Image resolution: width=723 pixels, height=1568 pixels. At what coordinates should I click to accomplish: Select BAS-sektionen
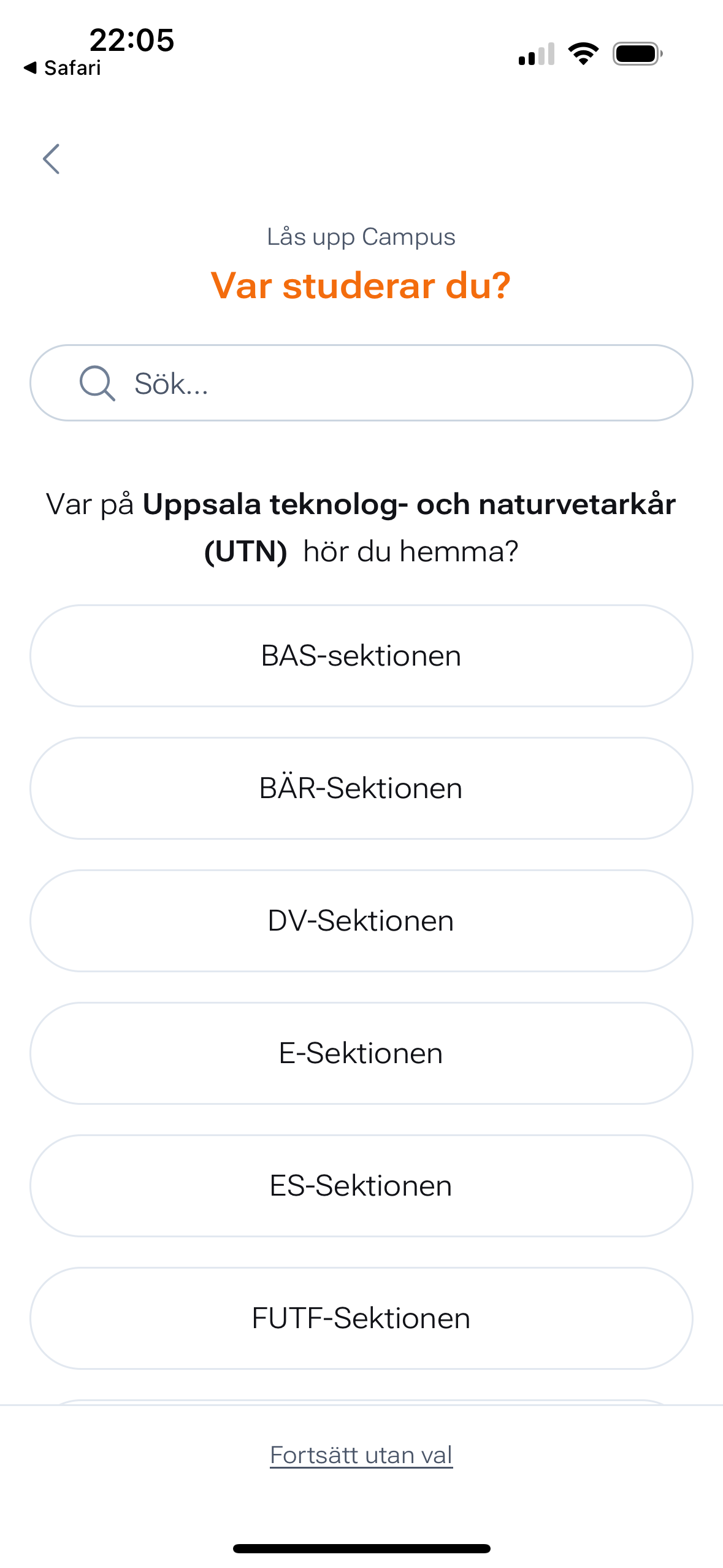pos(361,656)
